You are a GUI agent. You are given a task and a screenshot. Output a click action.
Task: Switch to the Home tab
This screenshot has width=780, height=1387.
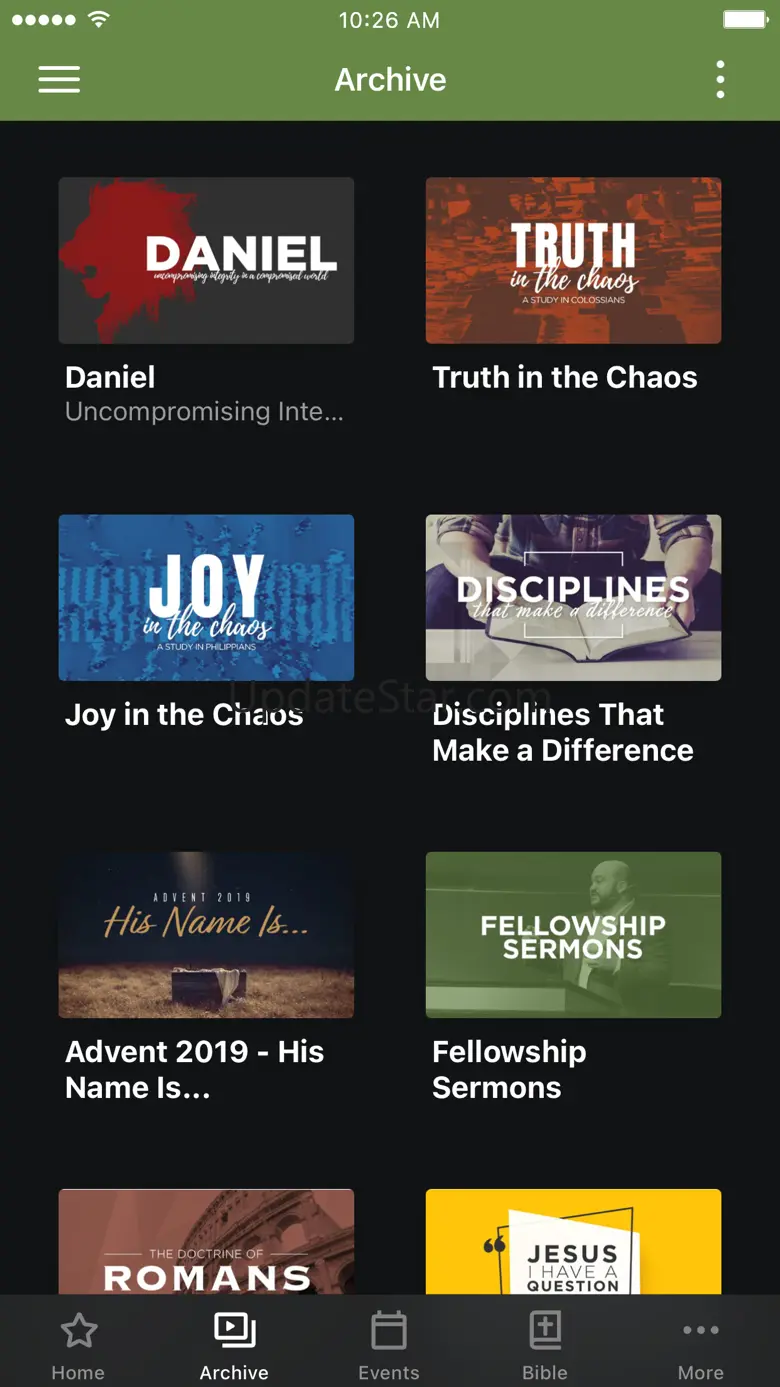[78, 1346]
